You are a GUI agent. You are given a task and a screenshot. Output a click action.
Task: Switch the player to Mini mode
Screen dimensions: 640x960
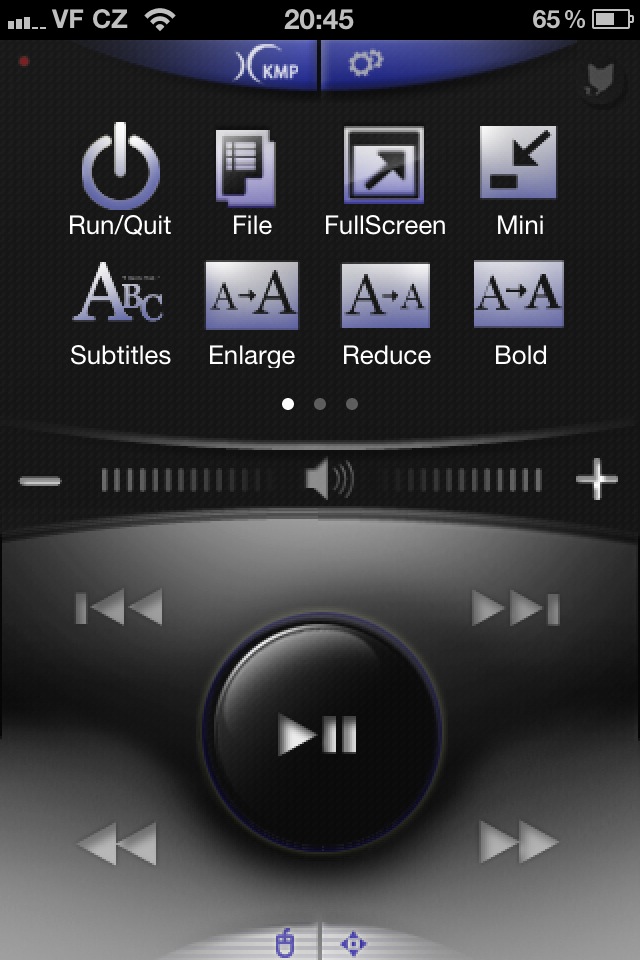[519, 164]
